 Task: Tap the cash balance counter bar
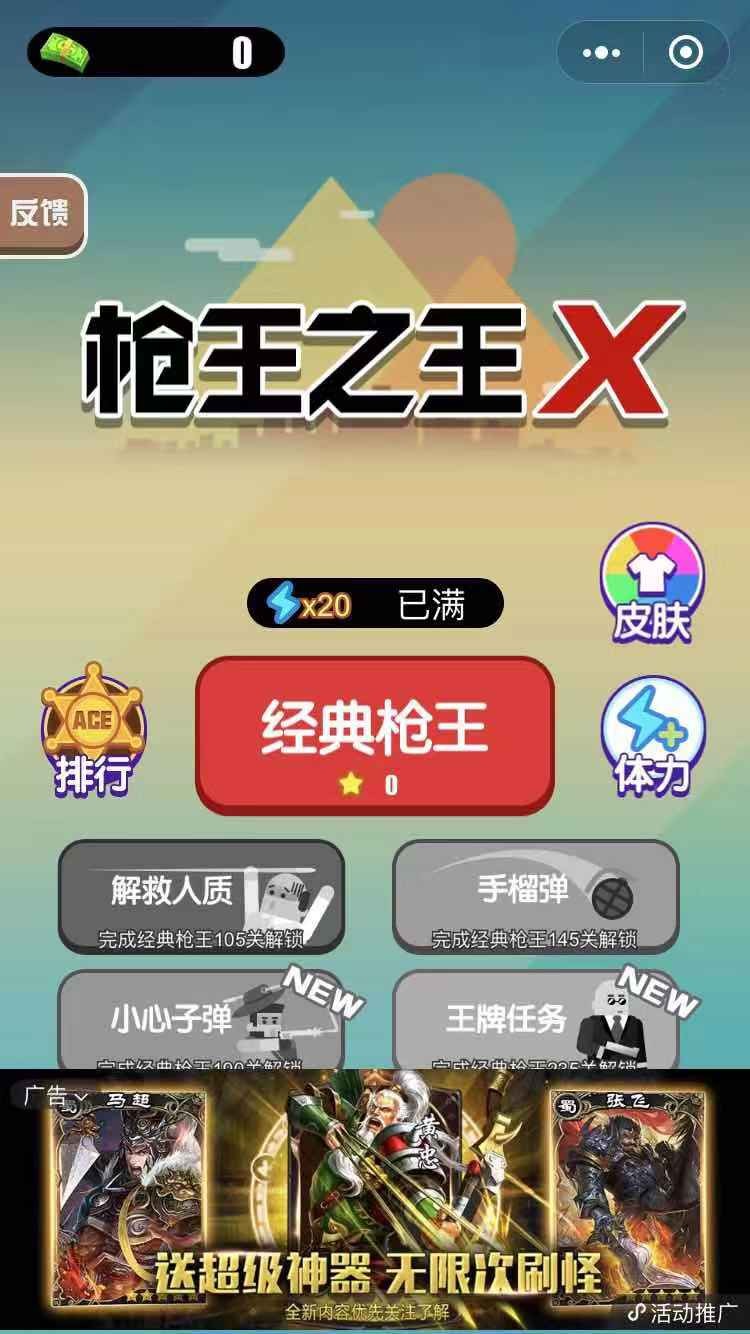coord(156,52)
